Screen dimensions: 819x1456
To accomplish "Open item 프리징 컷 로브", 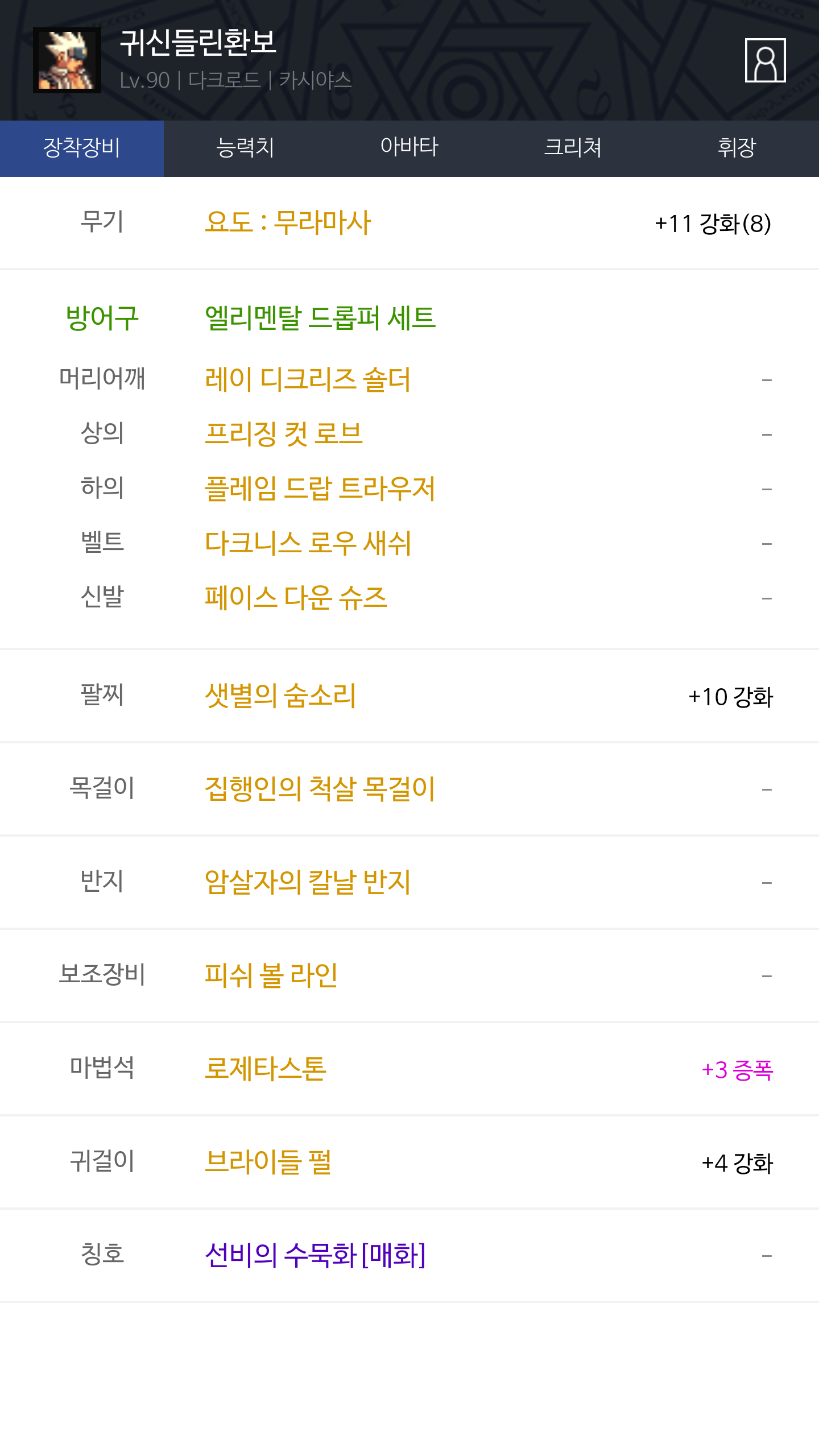I will (284, 434).
